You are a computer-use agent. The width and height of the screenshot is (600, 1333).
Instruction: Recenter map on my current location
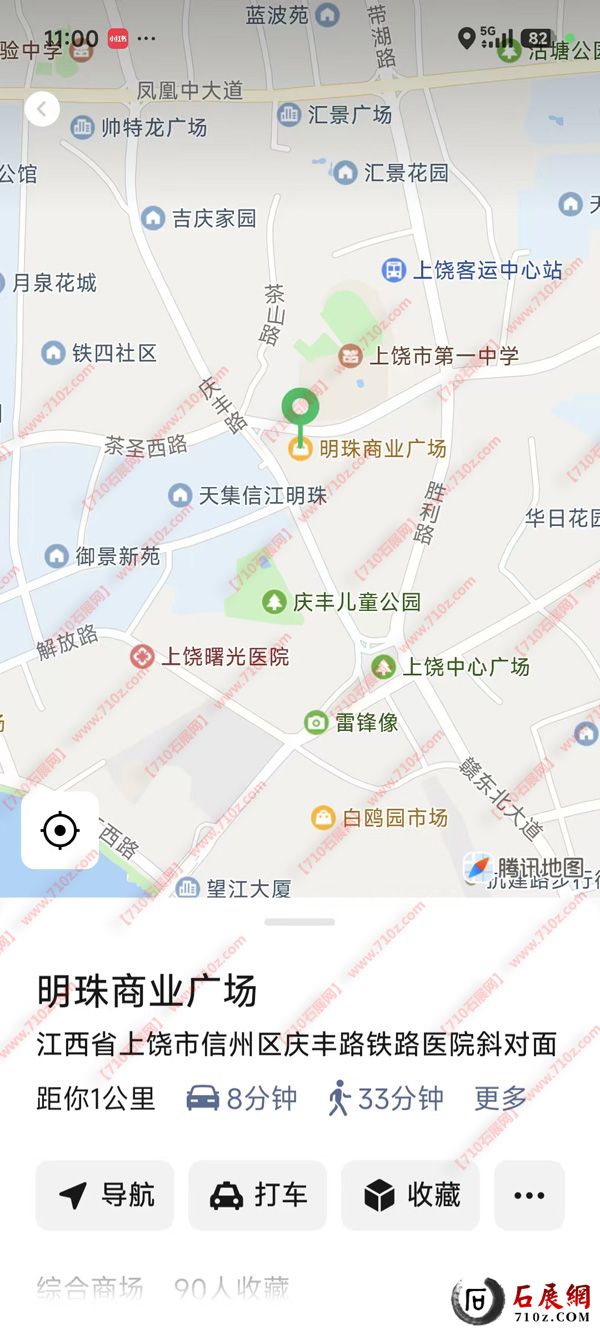60,830
